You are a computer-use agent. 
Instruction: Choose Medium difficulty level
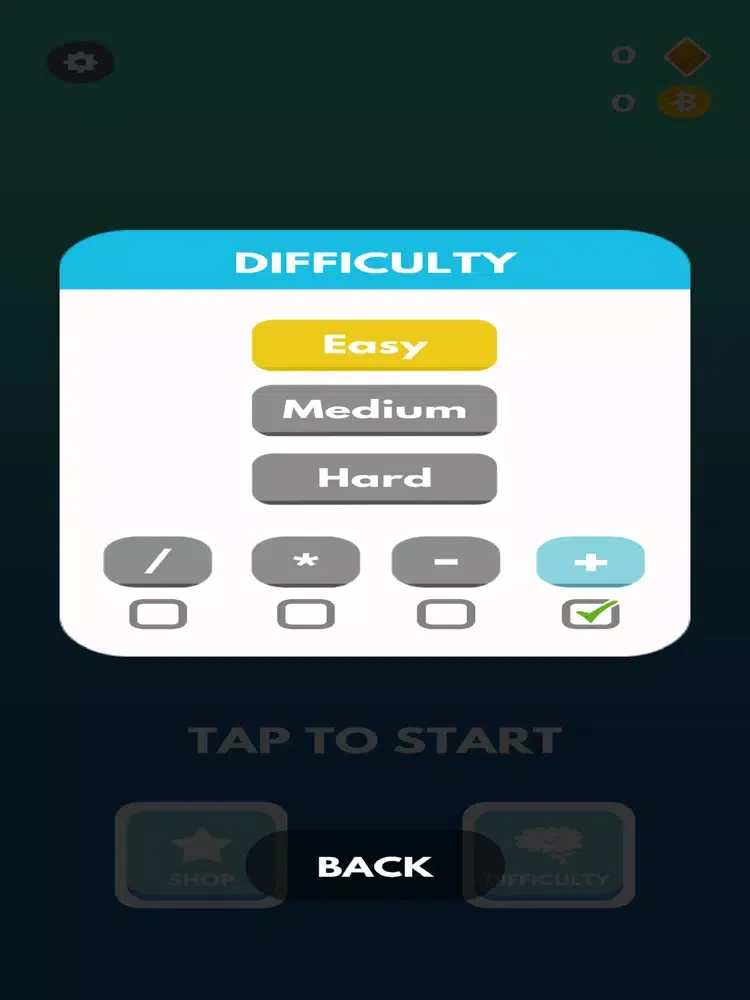pyautogui.click(x=374, y=410)
